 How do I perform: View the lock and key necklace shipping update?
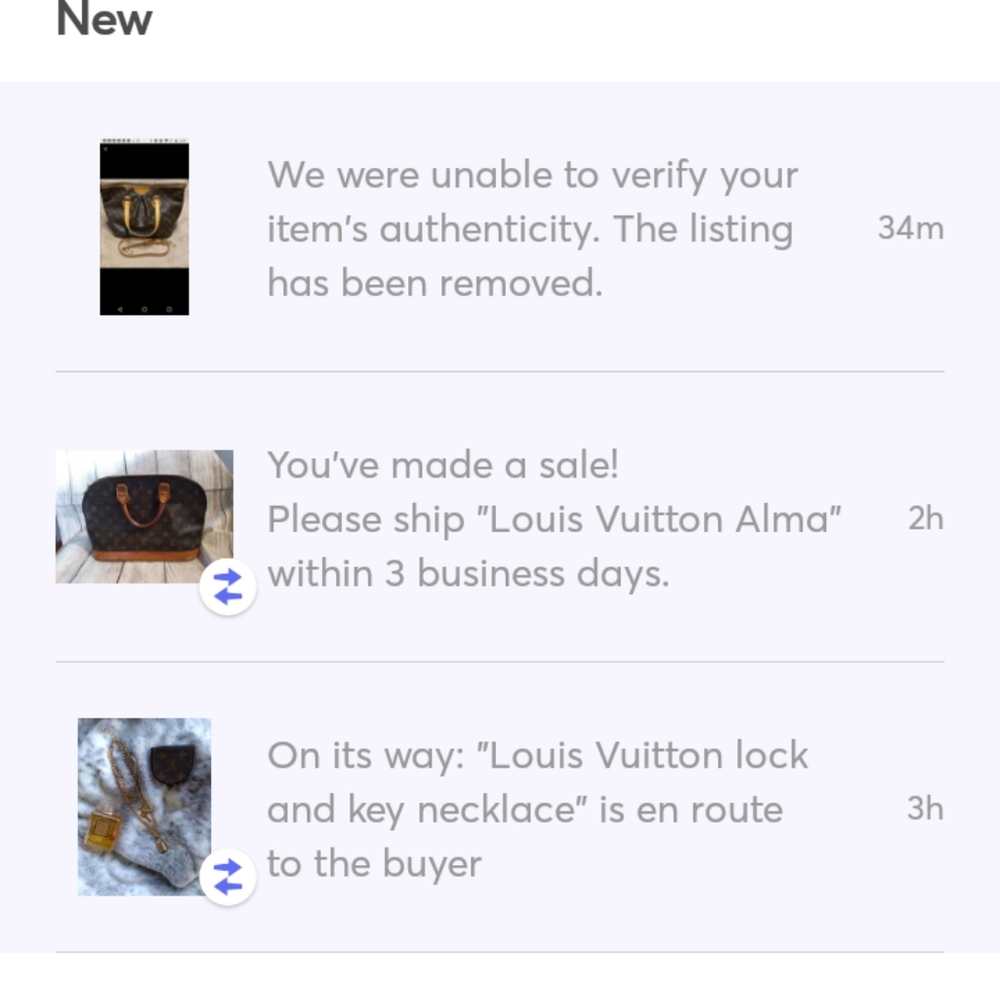[537, 809]
